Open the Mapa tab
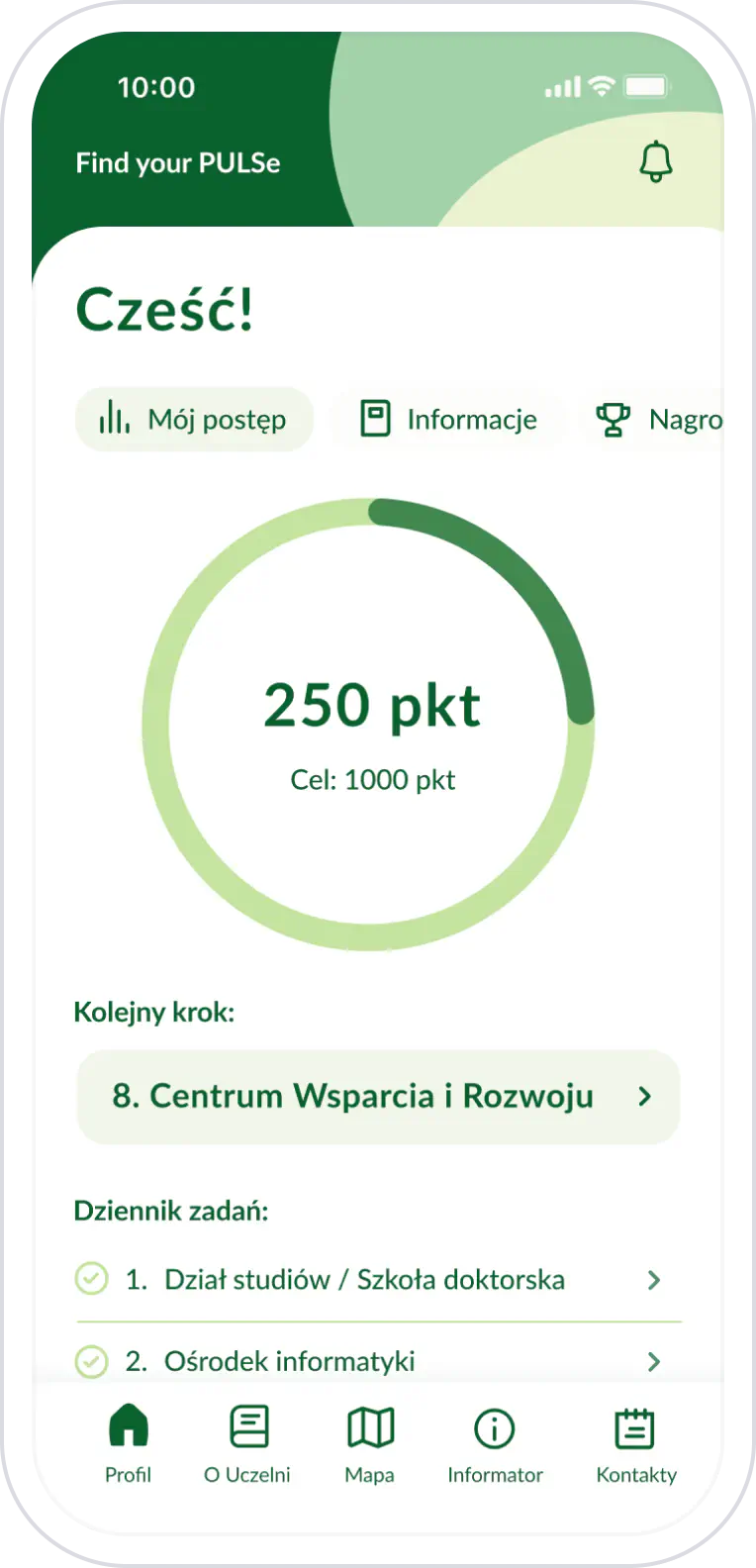 point(370,1443)
